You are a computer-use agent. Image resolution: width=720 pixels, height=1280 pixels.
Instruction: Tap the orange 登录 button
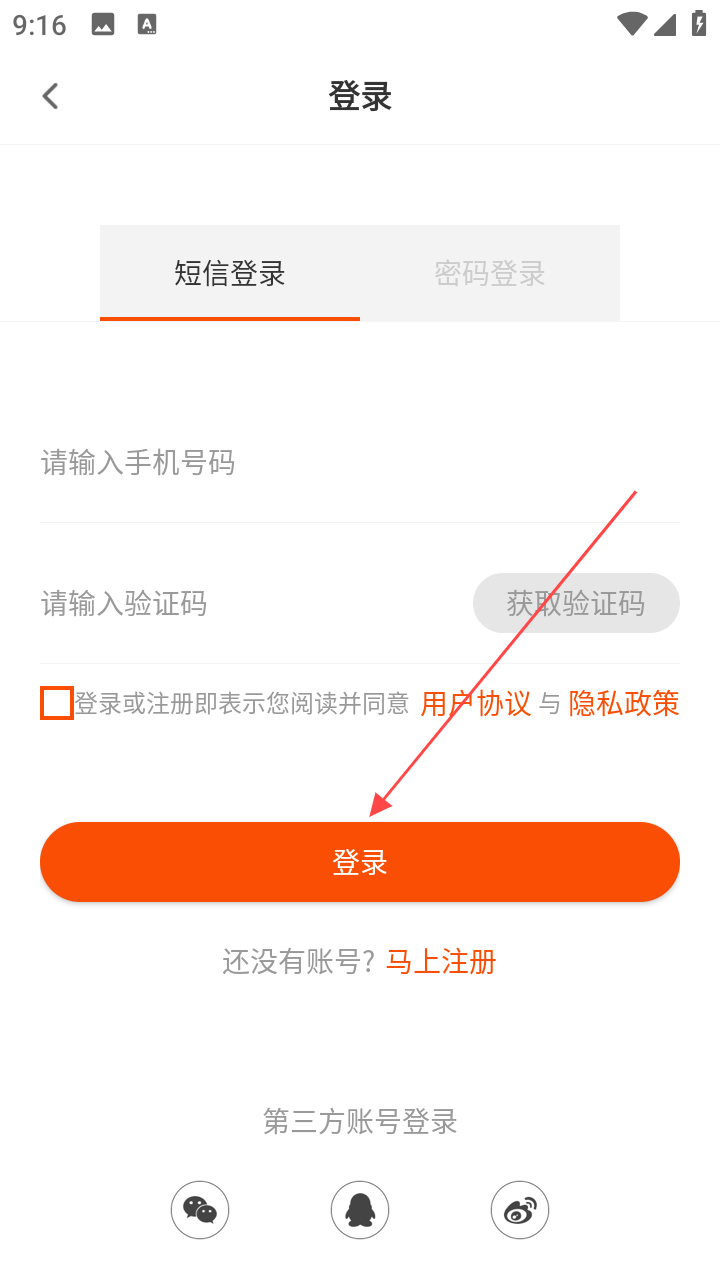[x=360, y=862]
